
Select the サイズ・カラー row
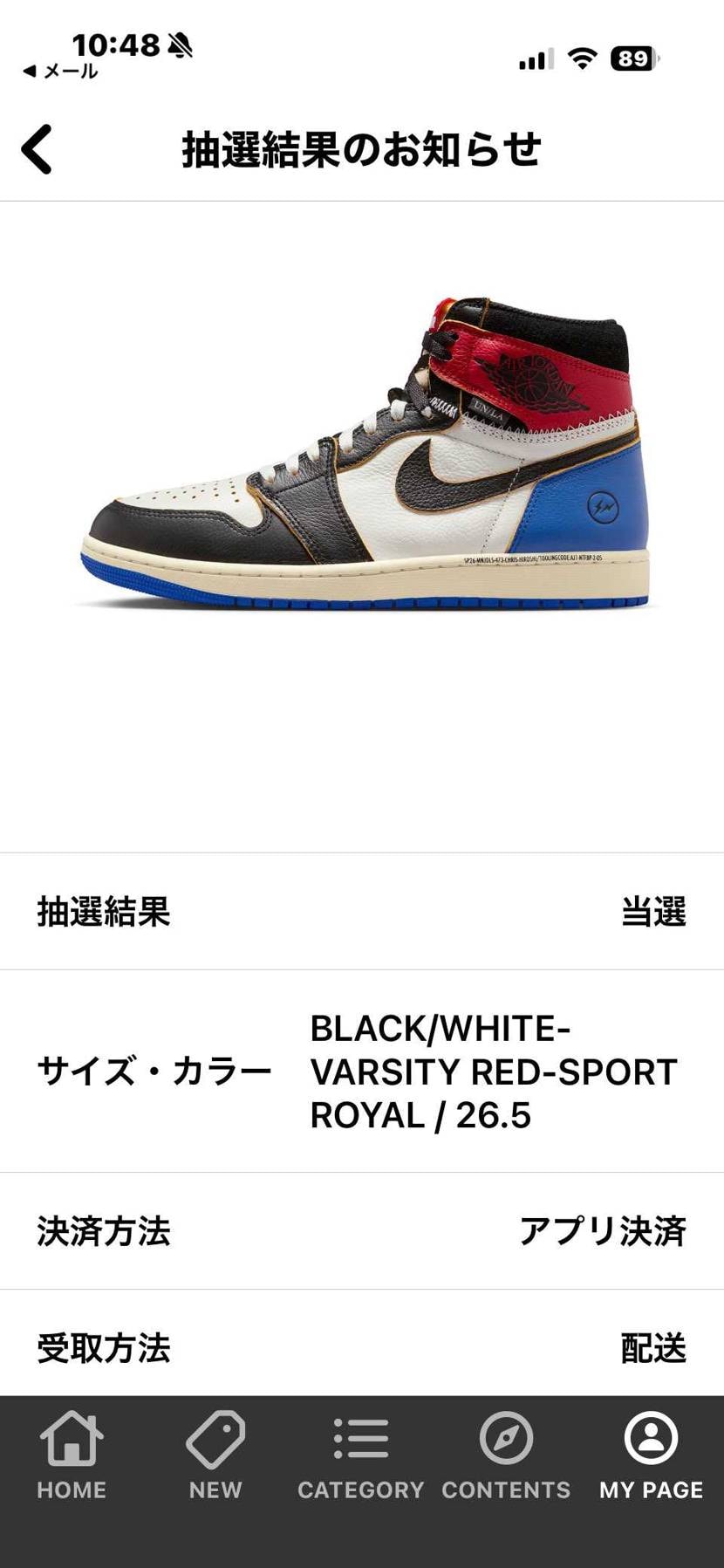coord(362,1072)
